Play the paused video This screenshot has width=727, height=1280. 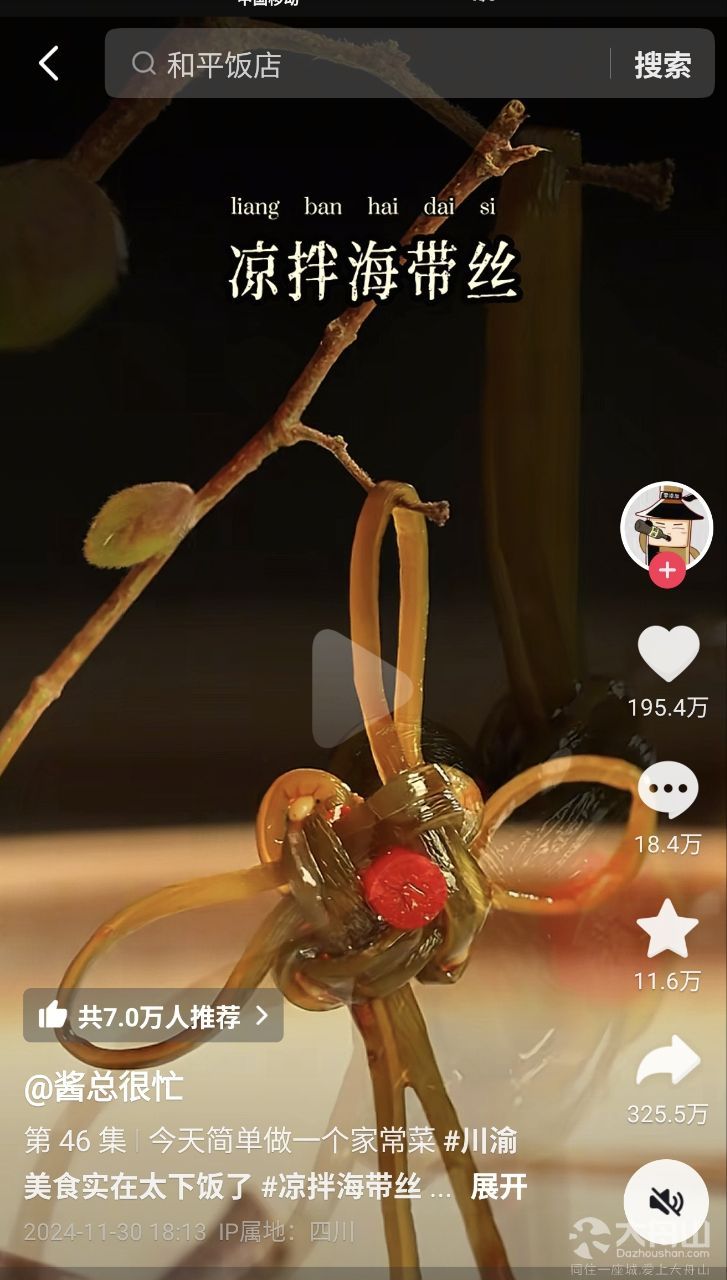point(362,689)
